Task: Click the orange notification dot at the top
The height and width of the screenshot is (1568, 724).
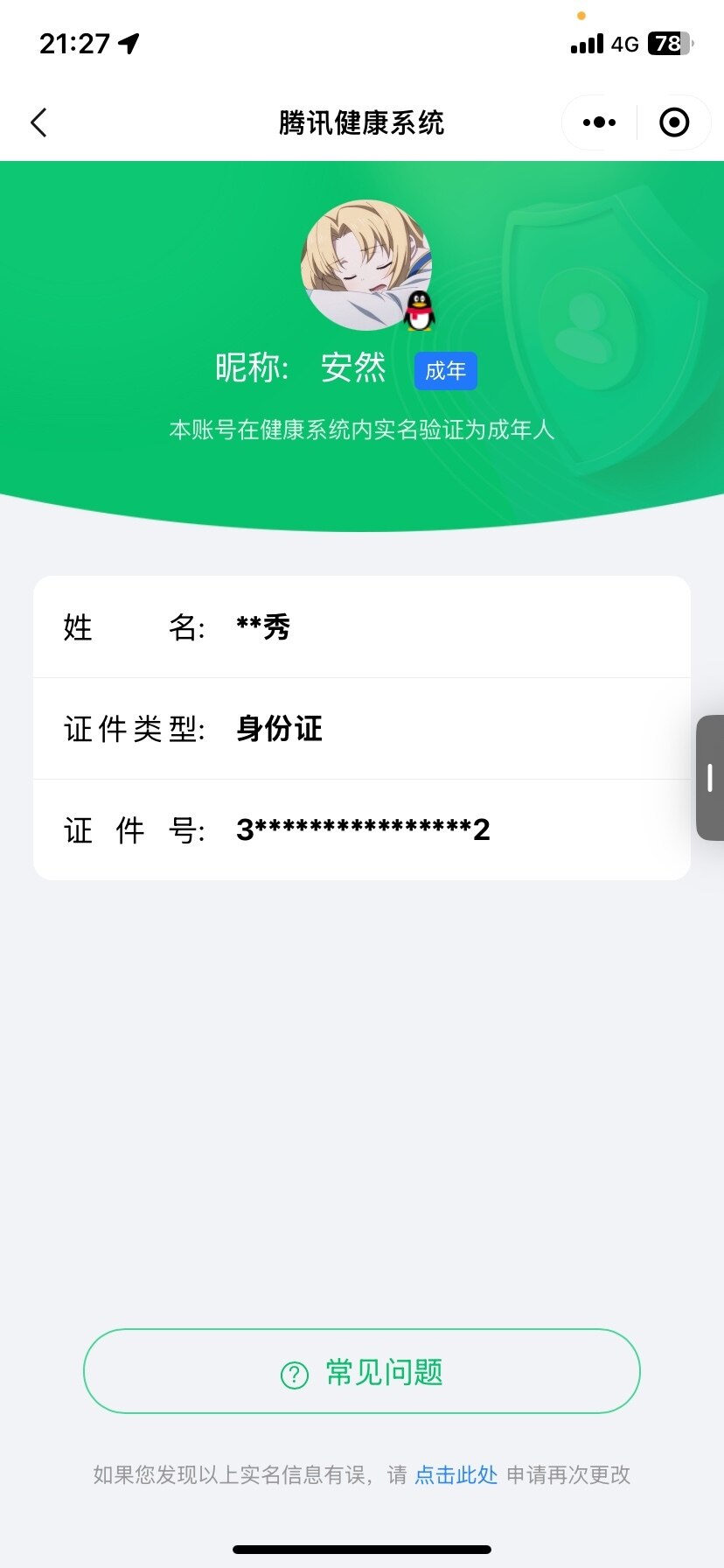Action: click(582, 16)
